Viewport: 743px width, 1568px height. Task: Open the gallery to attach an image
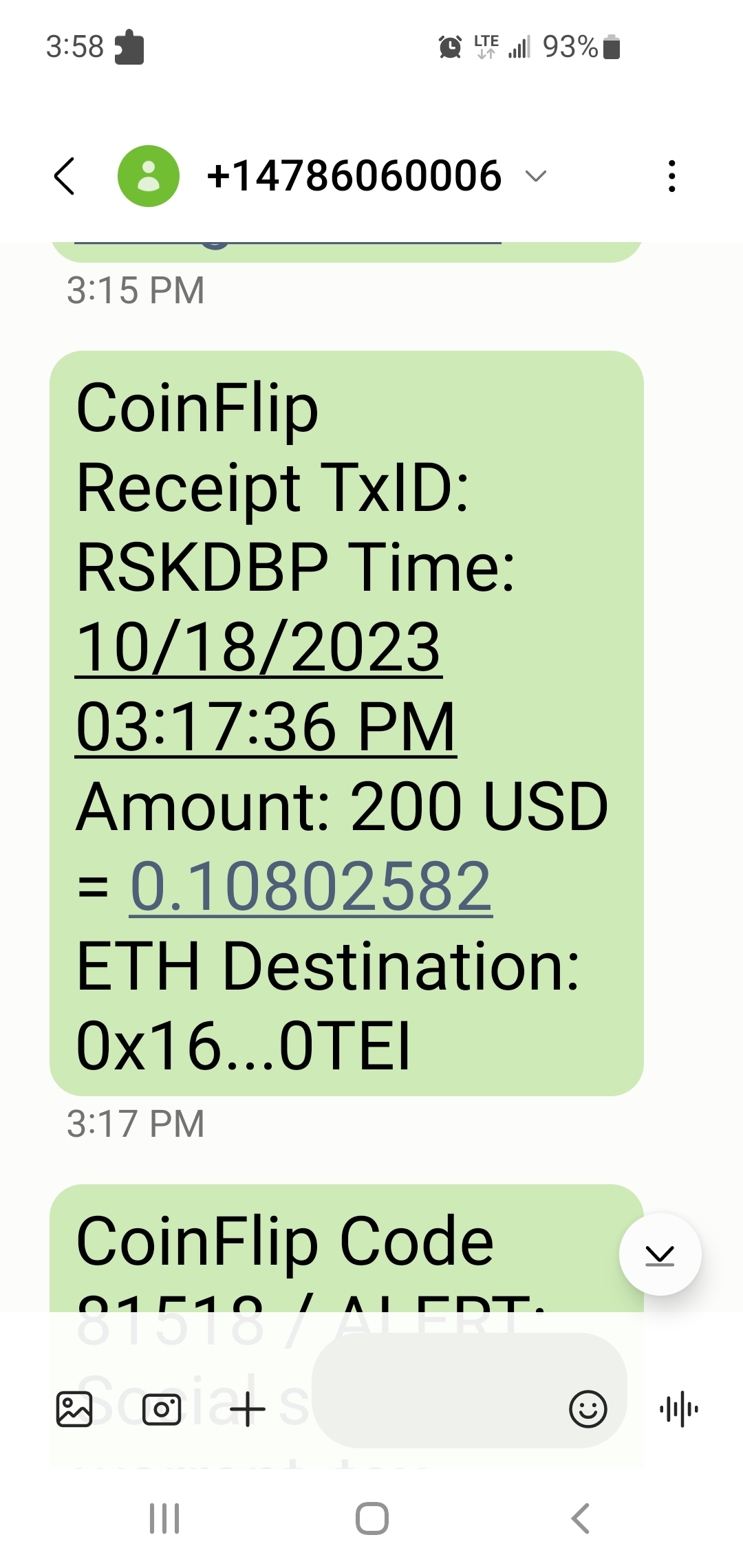click(74, 1409)
